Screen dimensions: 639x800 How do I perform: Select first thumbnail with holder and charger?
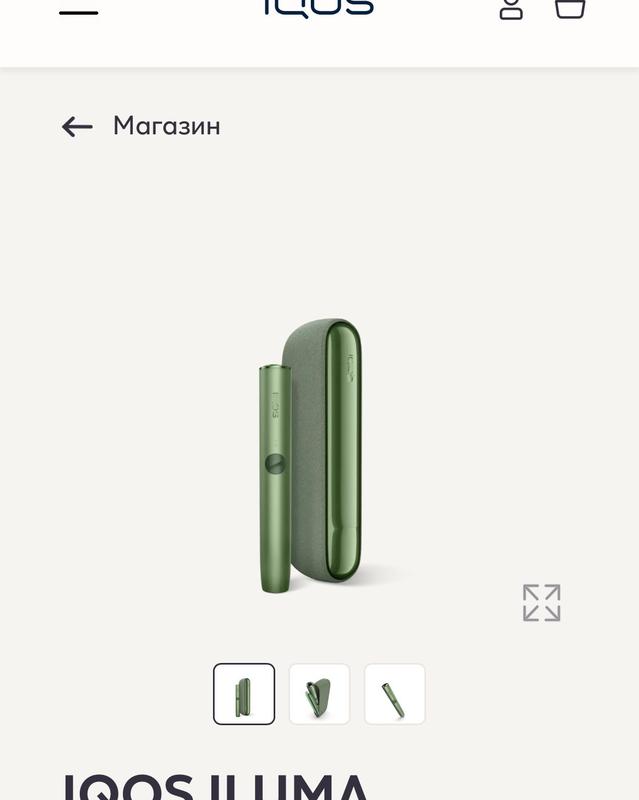(244, 694)
